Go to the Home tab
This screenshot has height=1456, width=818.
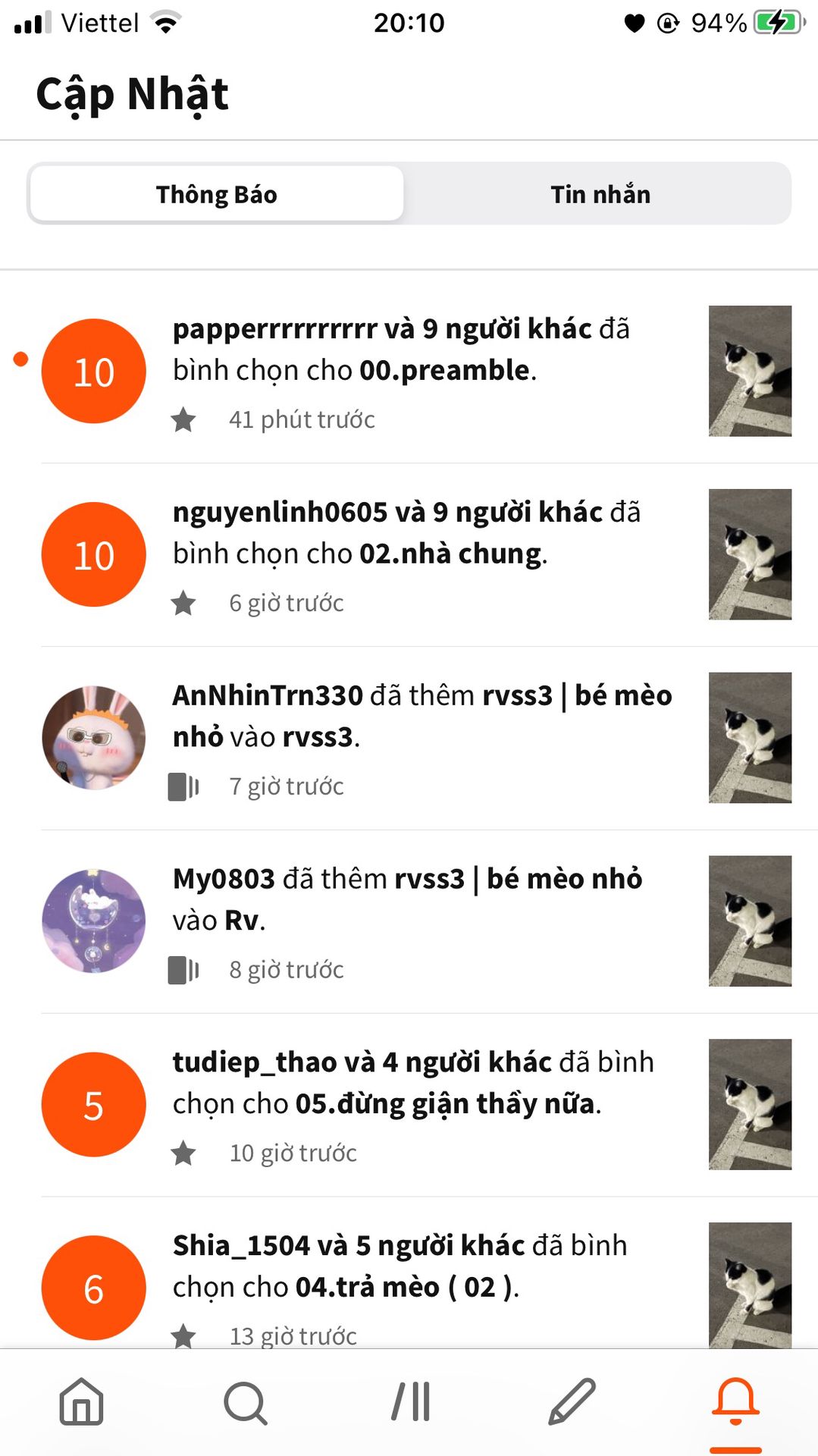[x=82, y=1401]
